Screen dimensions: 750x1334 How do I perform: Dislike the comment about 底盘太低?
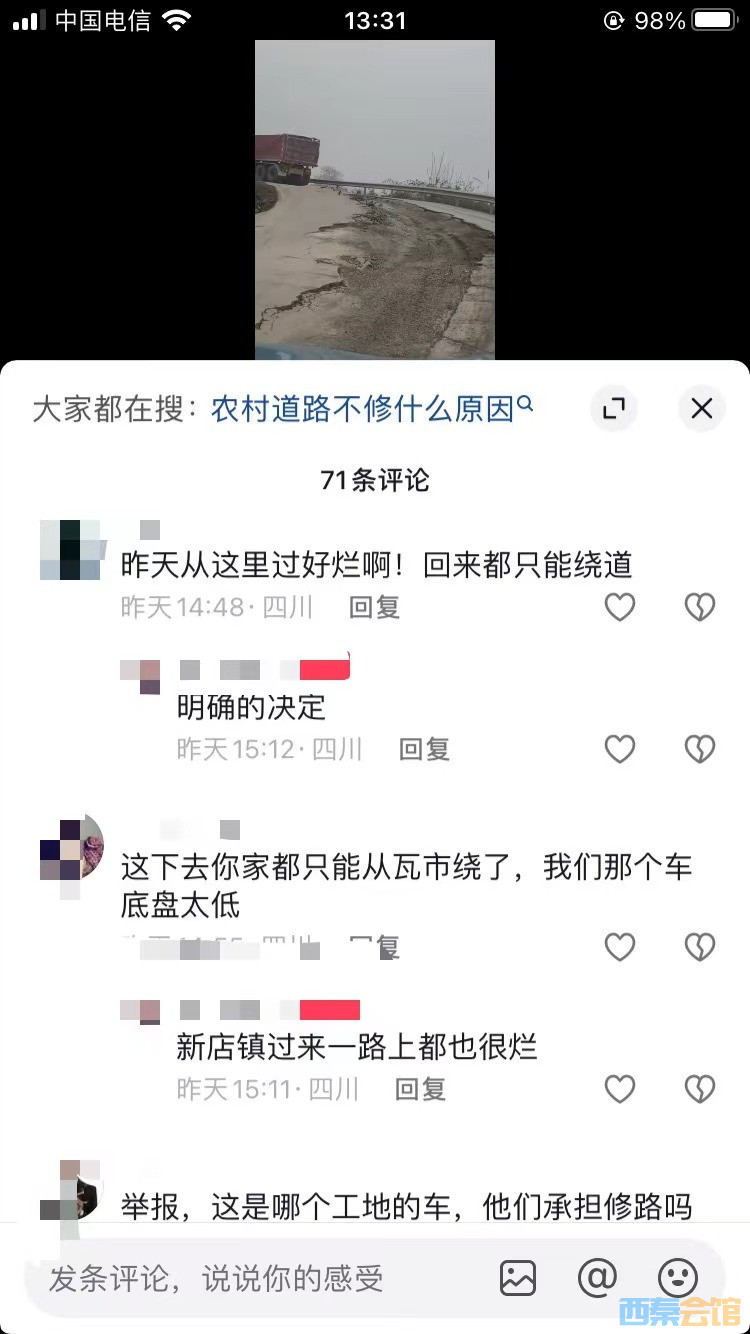tap(699, 946)
